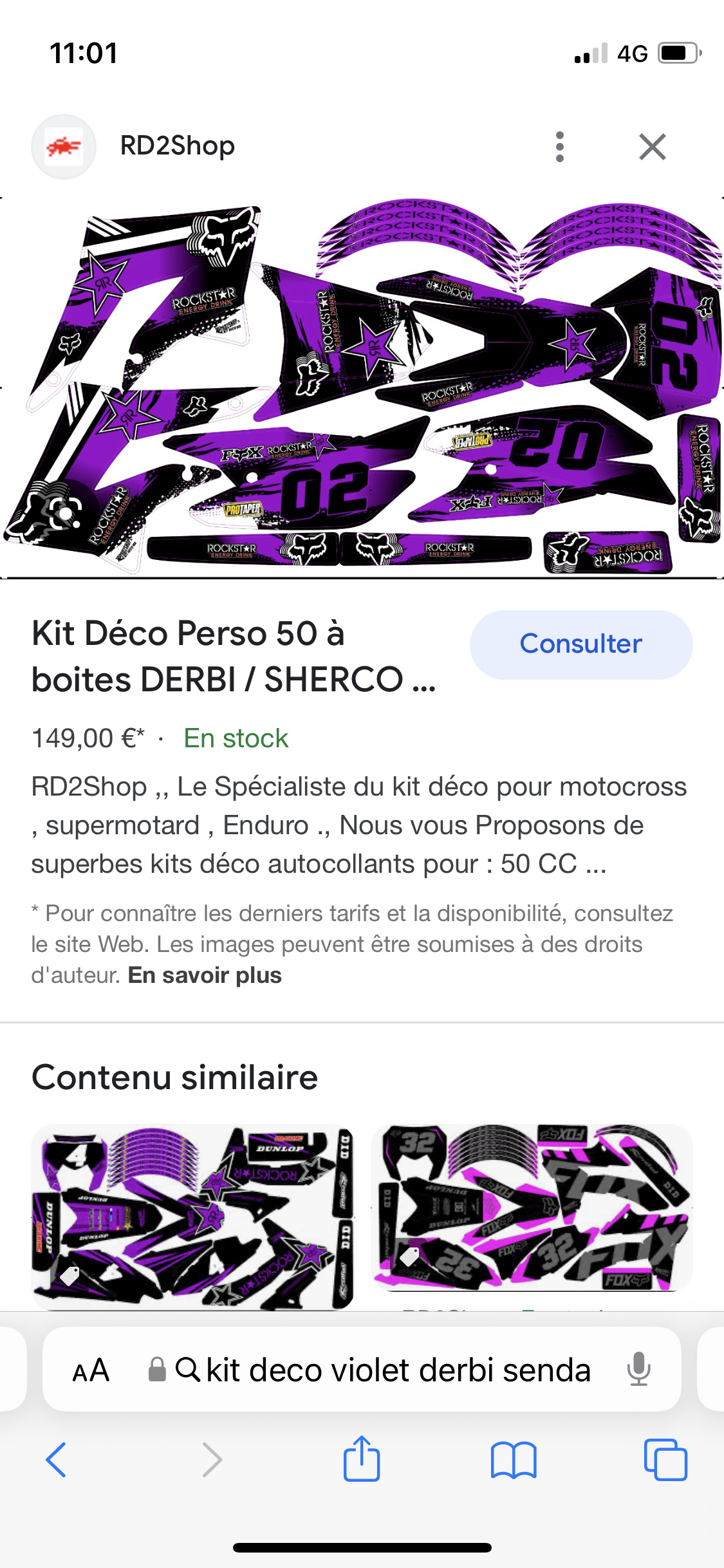Open the main purple Rockstar kit image
The width and height of the screenshot is (724, 1568).
[362, 386]
